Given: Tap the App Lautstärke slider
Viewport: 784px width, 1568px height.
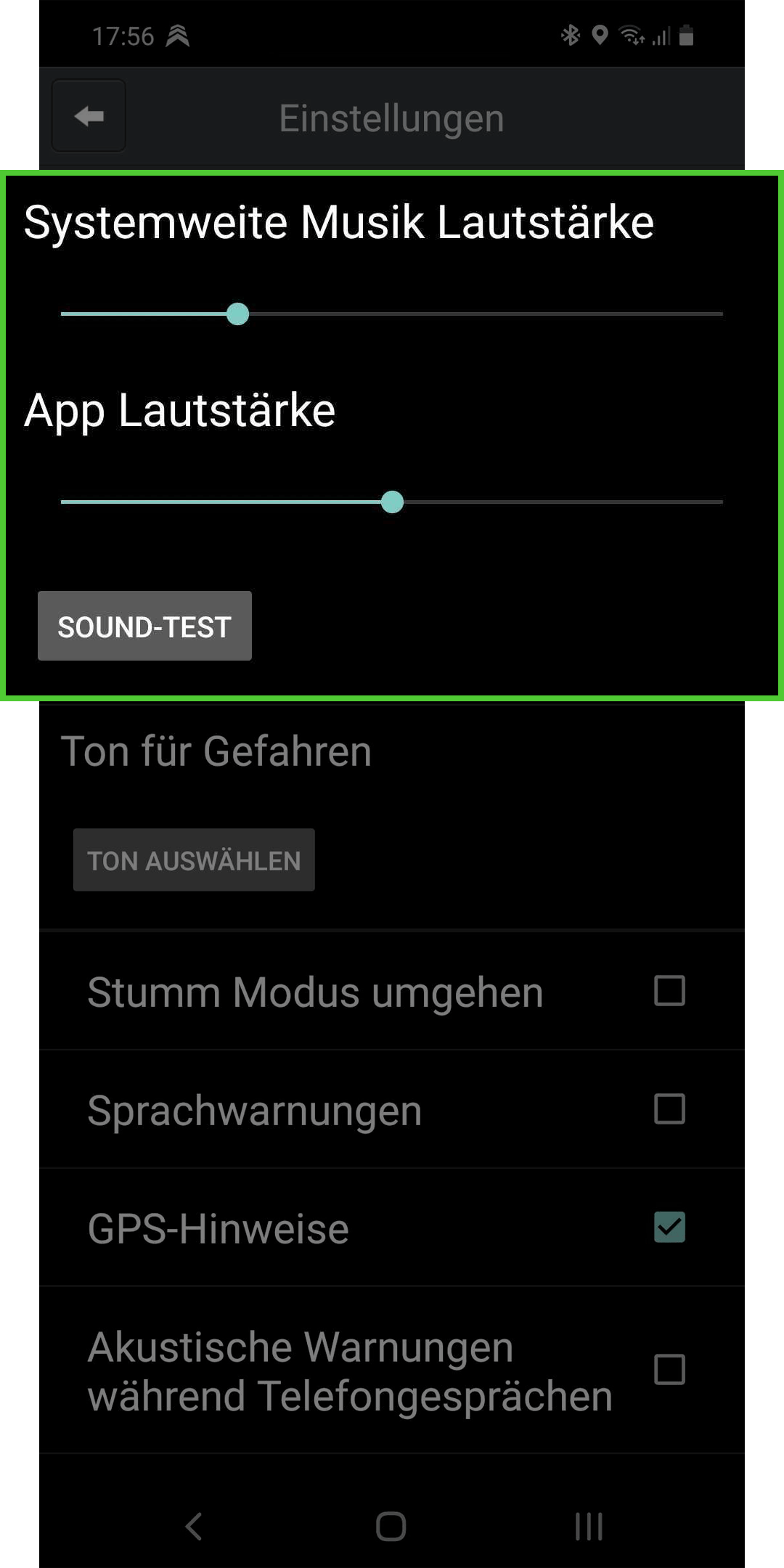Looking at the screenshot, I should click(392, 502).
